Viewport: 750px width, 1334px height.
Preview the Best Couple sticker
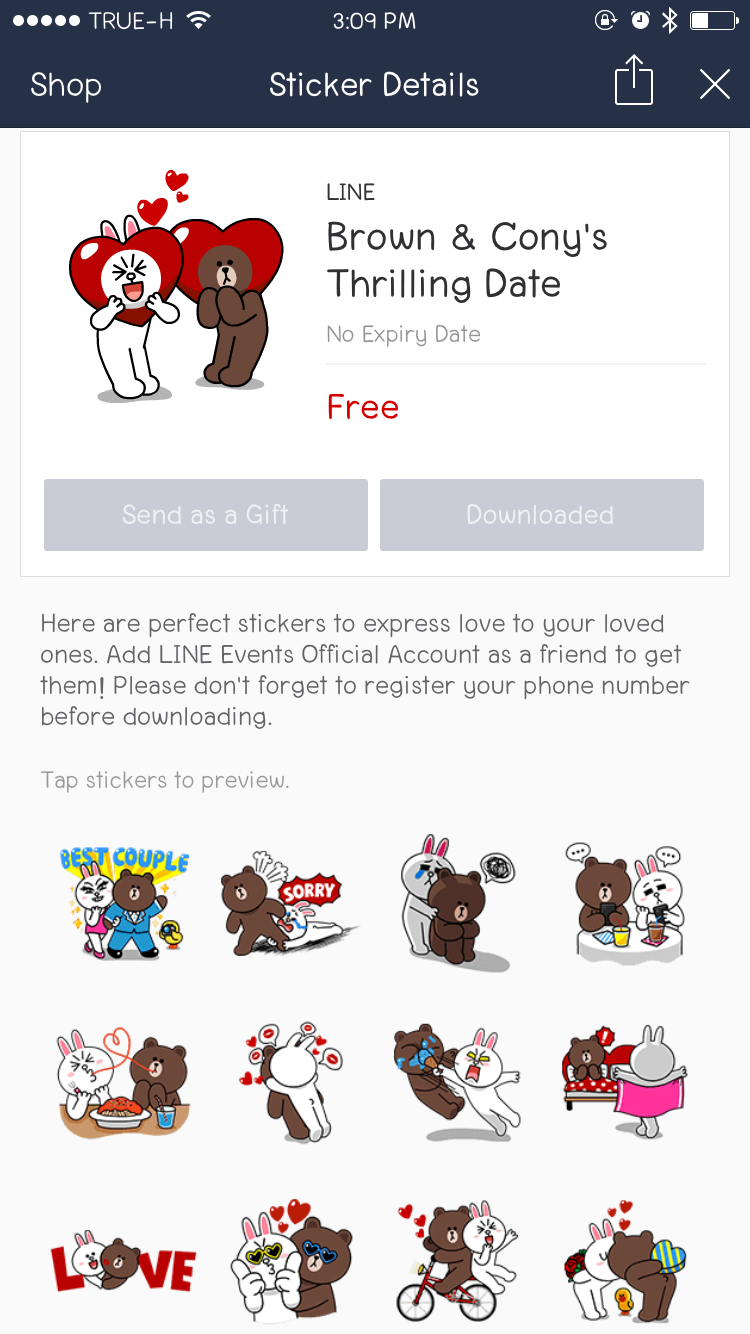124,902
